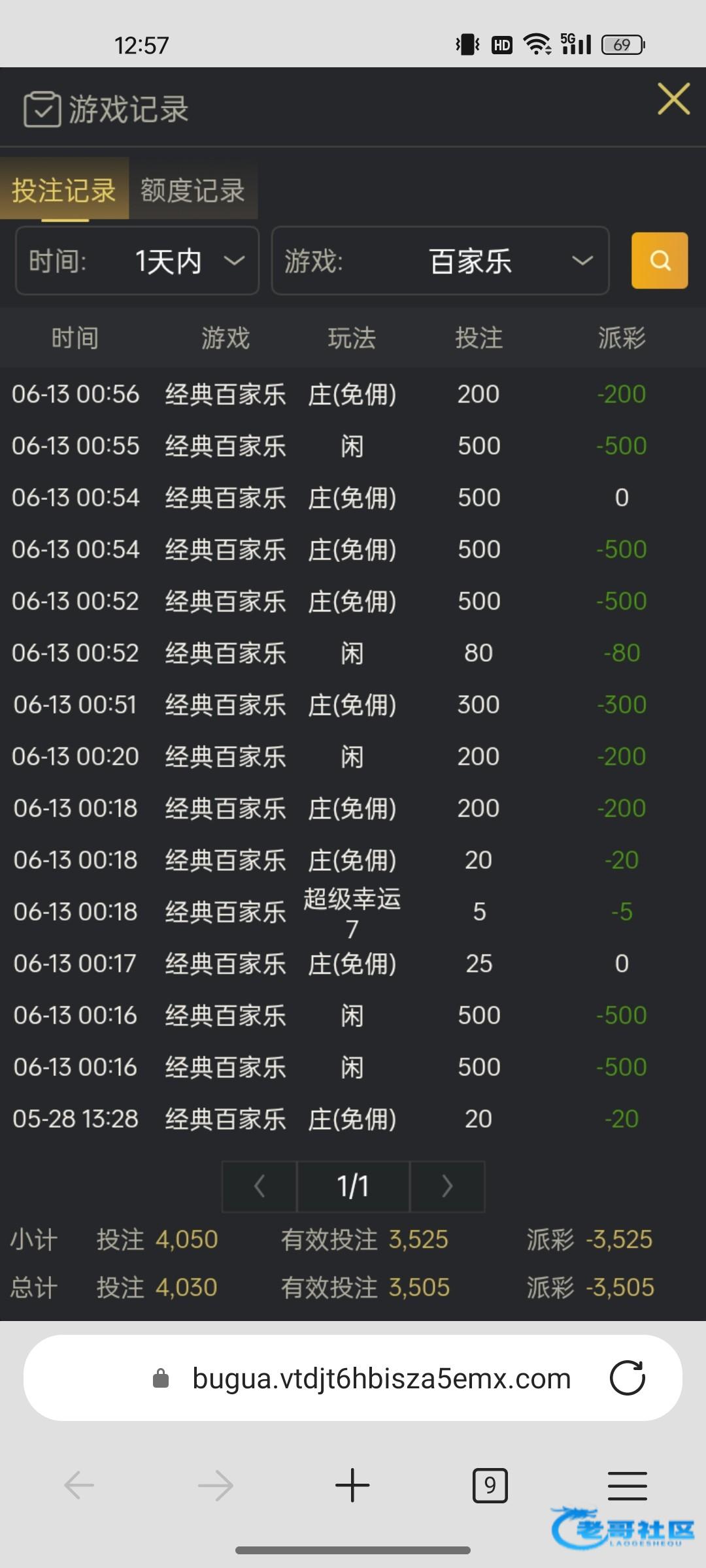Tap the orange search button
Screen dimensions: 706x1568
(660, 261)
